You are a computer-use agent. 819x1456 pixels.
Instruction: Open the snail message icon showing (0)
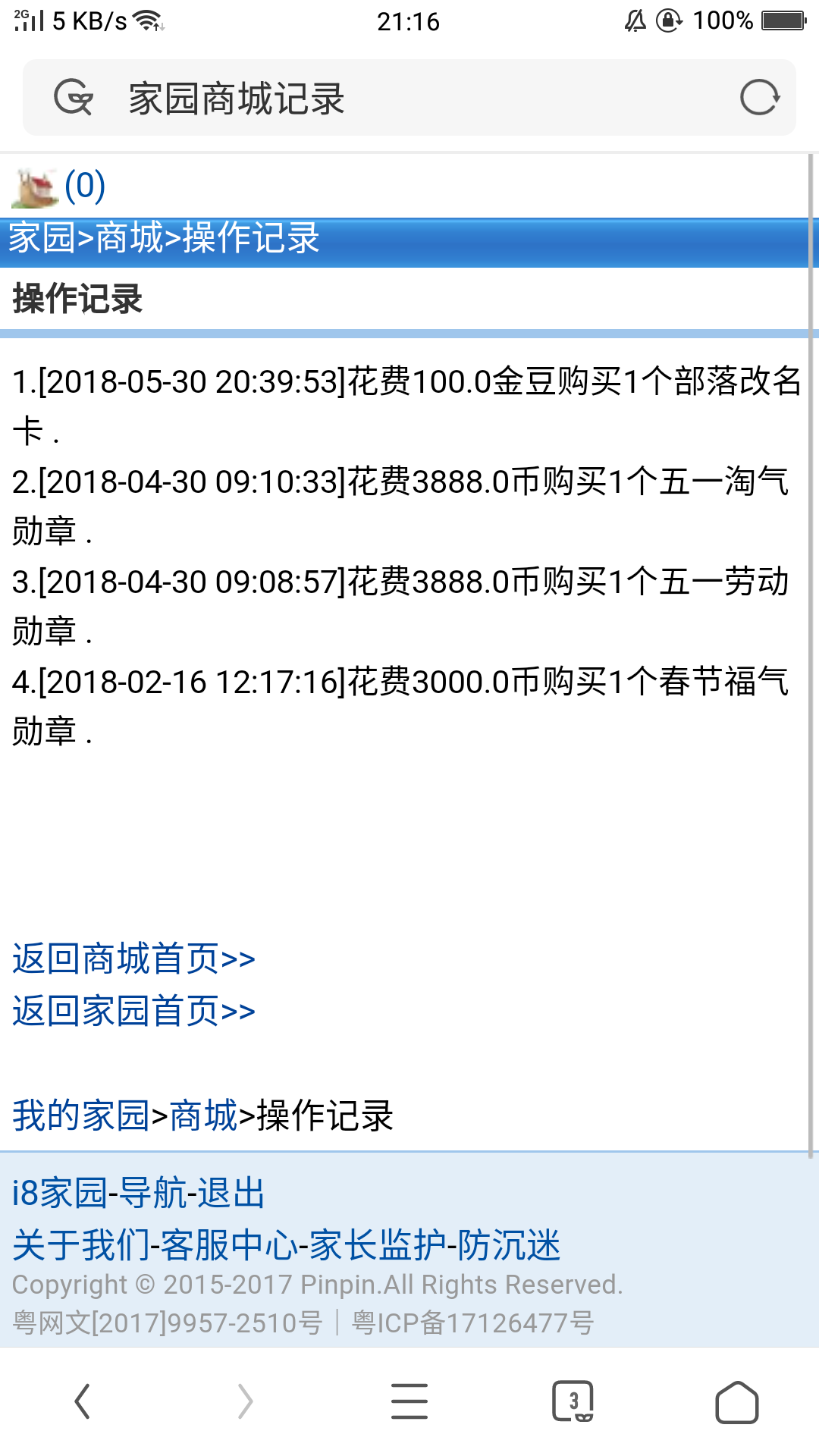pos(58,187)
